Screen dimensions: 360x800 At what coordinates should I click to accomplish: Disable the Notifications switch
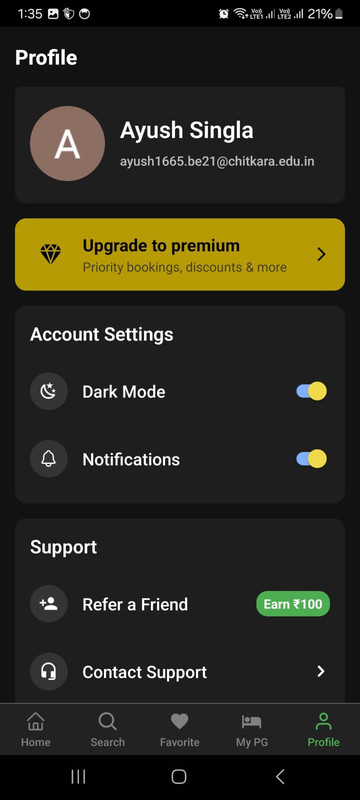point(311,459)
